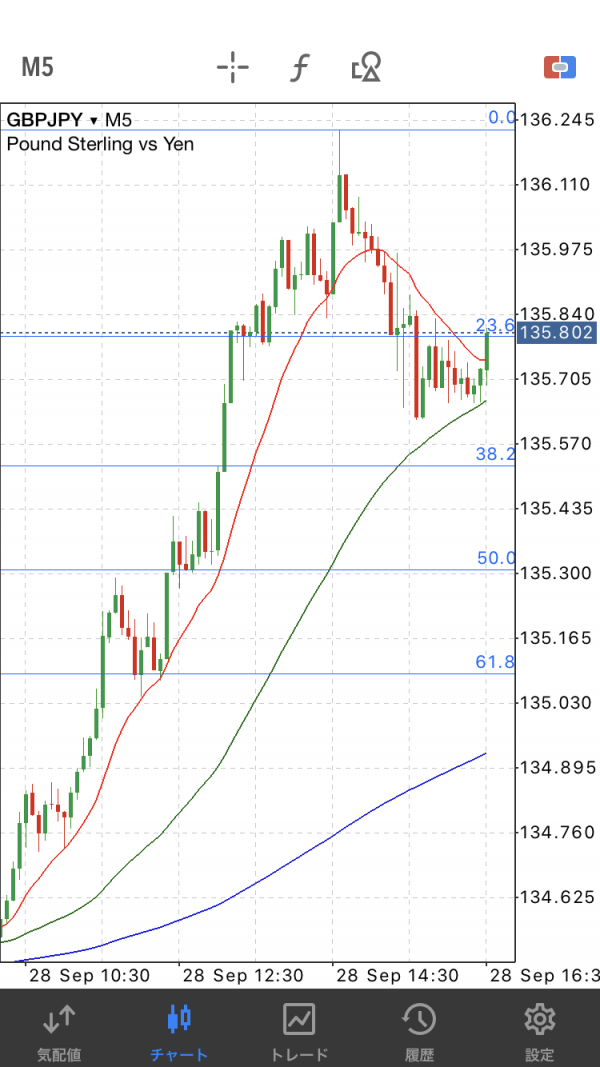The height and width of the screenshot is (1067, 600).
Task: Tap the GBPJPY symbol dropdown arrow
Action: coord(93,121)
